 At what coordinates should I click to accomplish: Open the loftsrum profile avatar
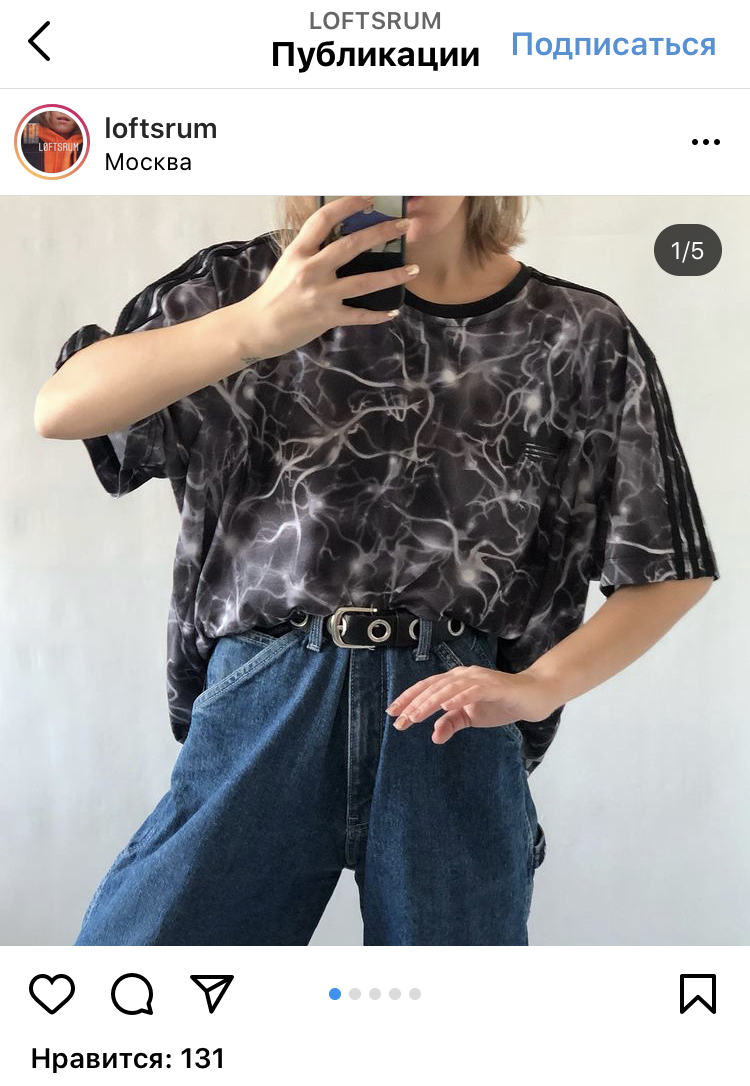pyautogui.click(x=53, y=142)
